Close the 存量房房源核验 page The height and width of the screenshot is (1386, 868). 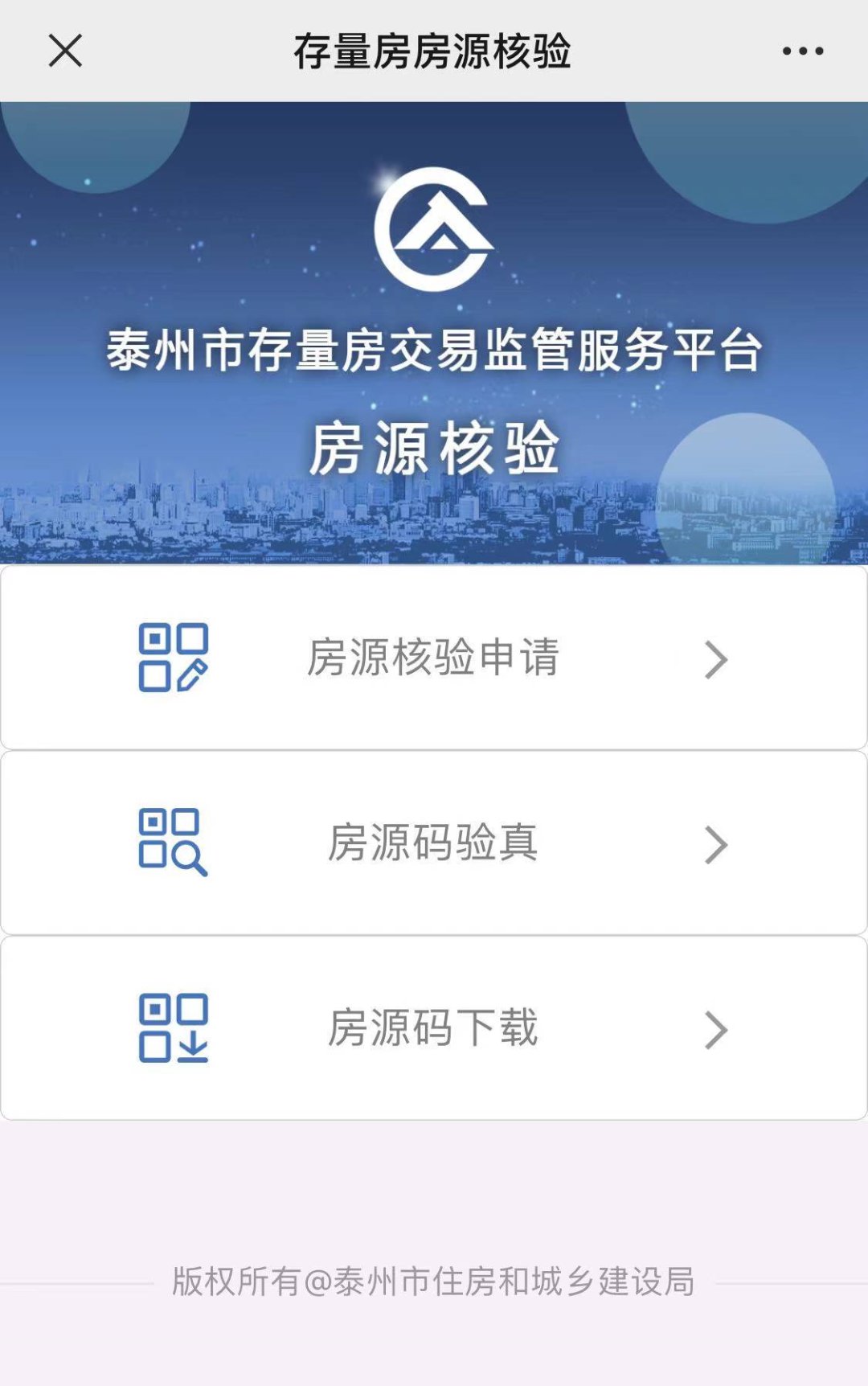coord(65,51)
